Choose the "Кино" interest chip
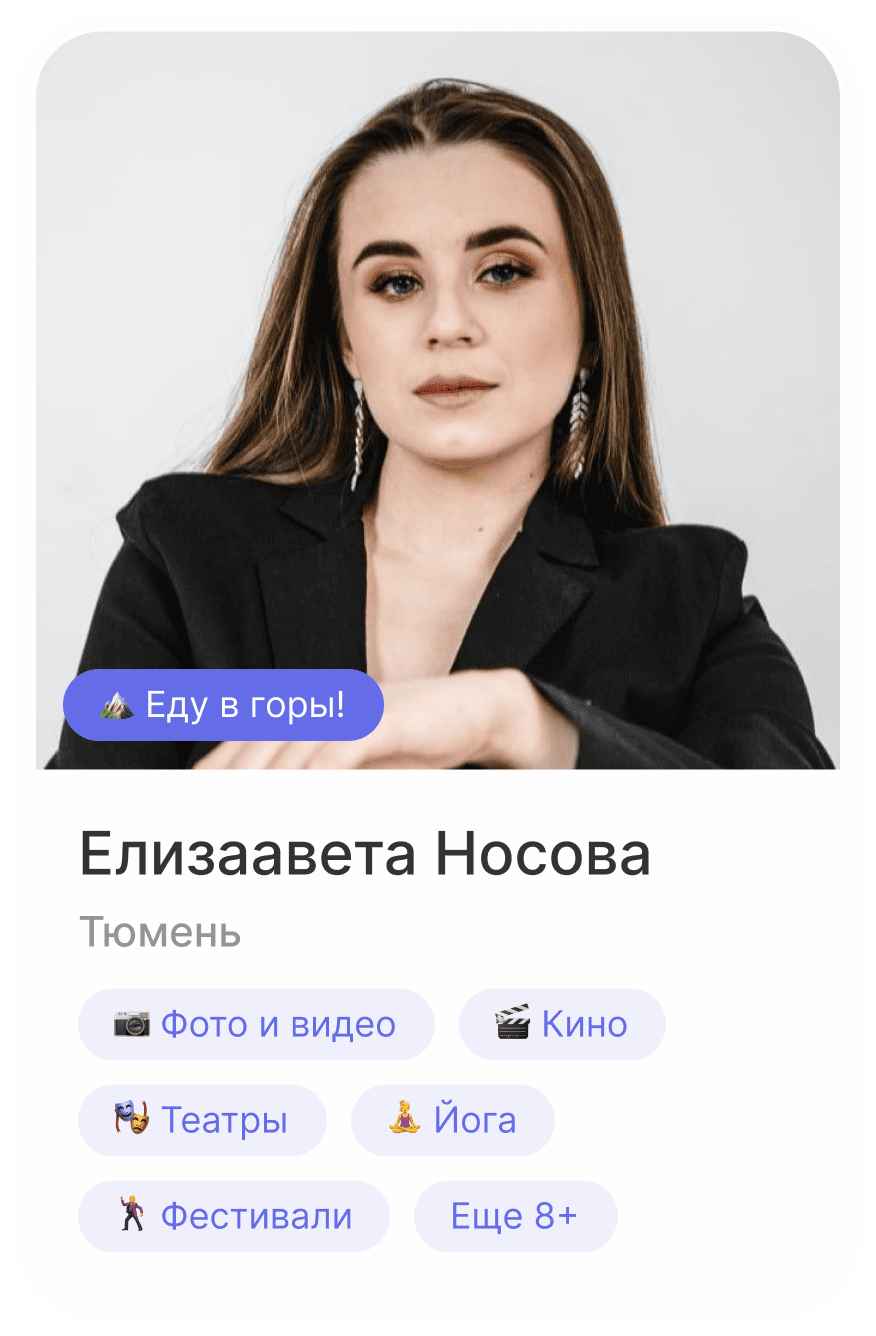This screenshot has width=876, height=1336. click(562, 1024)
